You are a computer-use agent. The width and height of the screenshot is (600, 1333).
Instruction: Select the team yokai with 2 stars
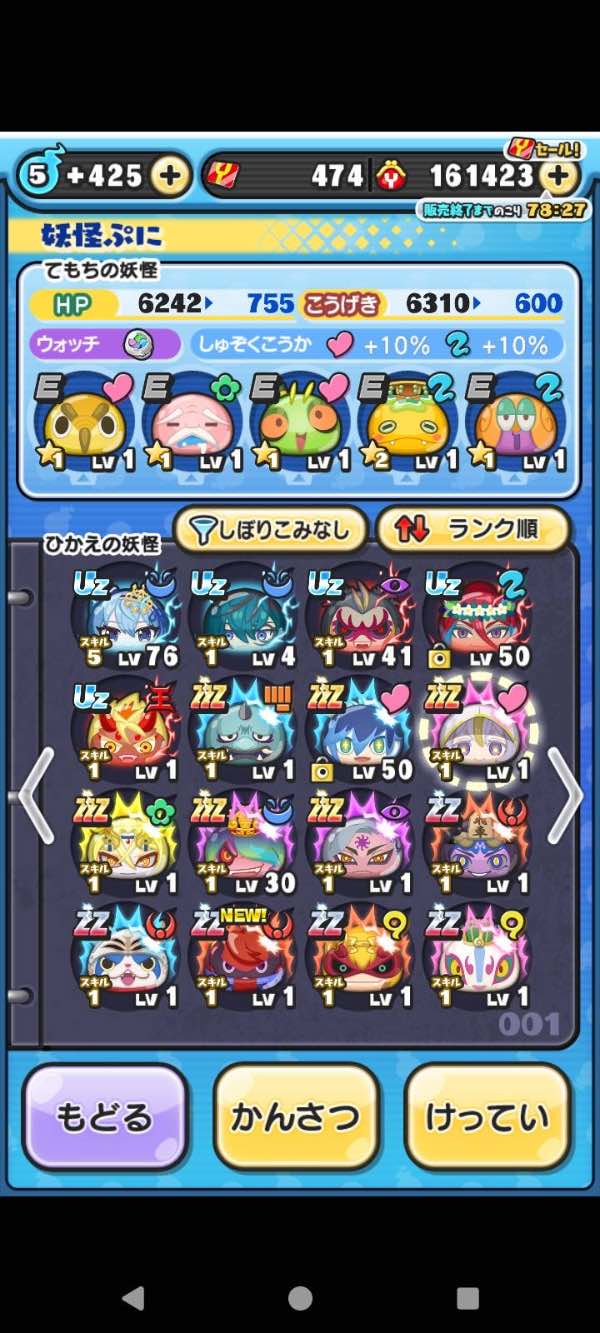coord(408,425)
